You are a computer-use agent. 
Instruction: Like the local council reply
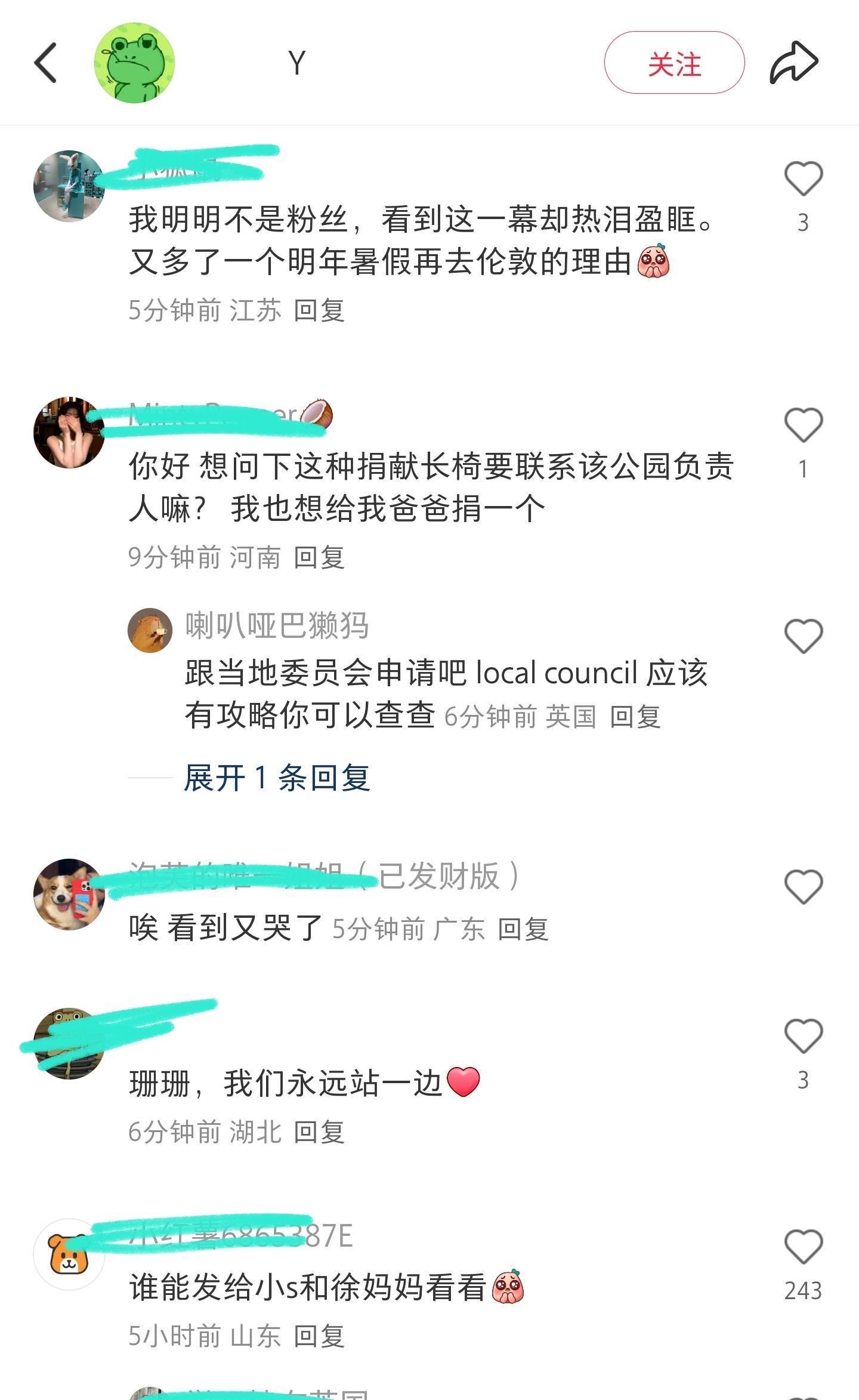[803, 636]
